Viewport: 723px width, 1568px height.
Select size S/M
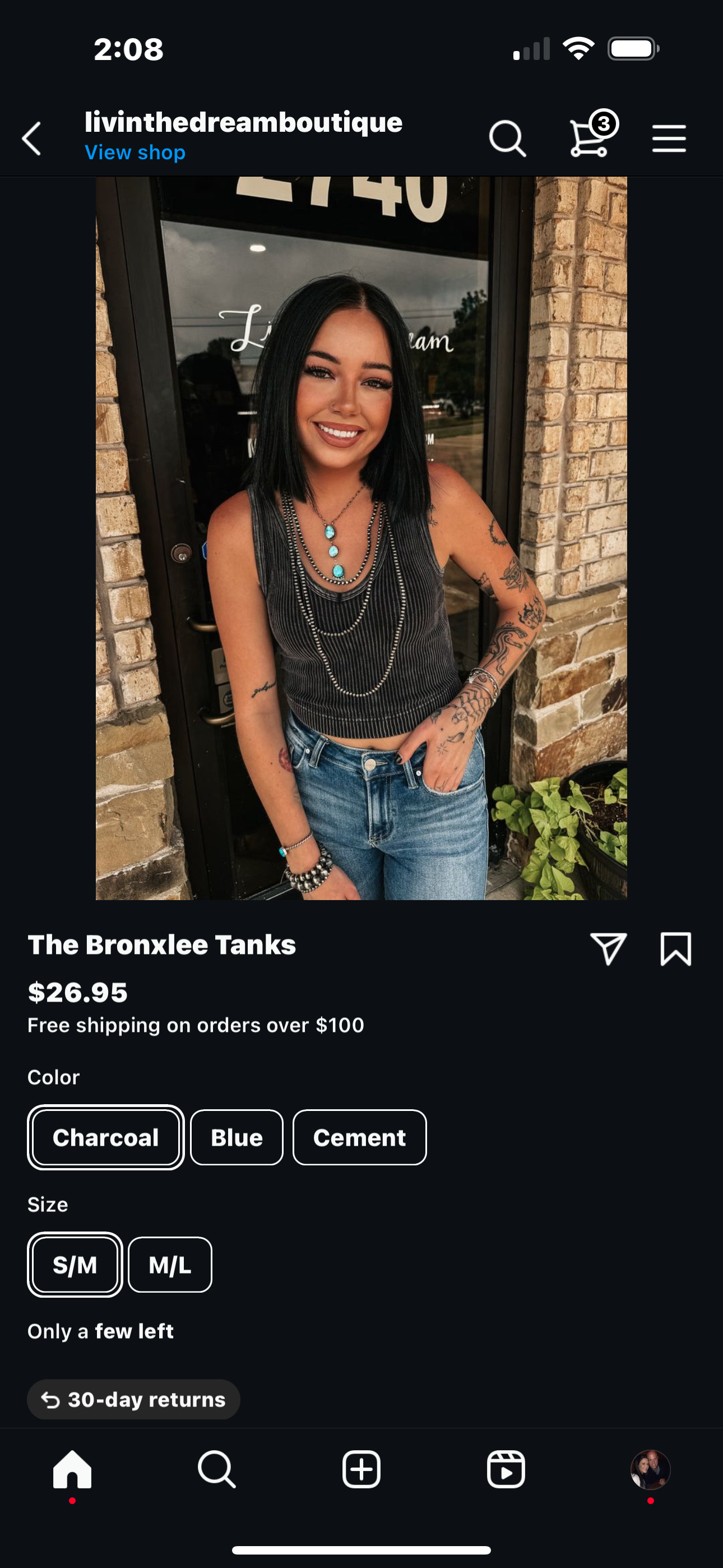[75, 1264]
